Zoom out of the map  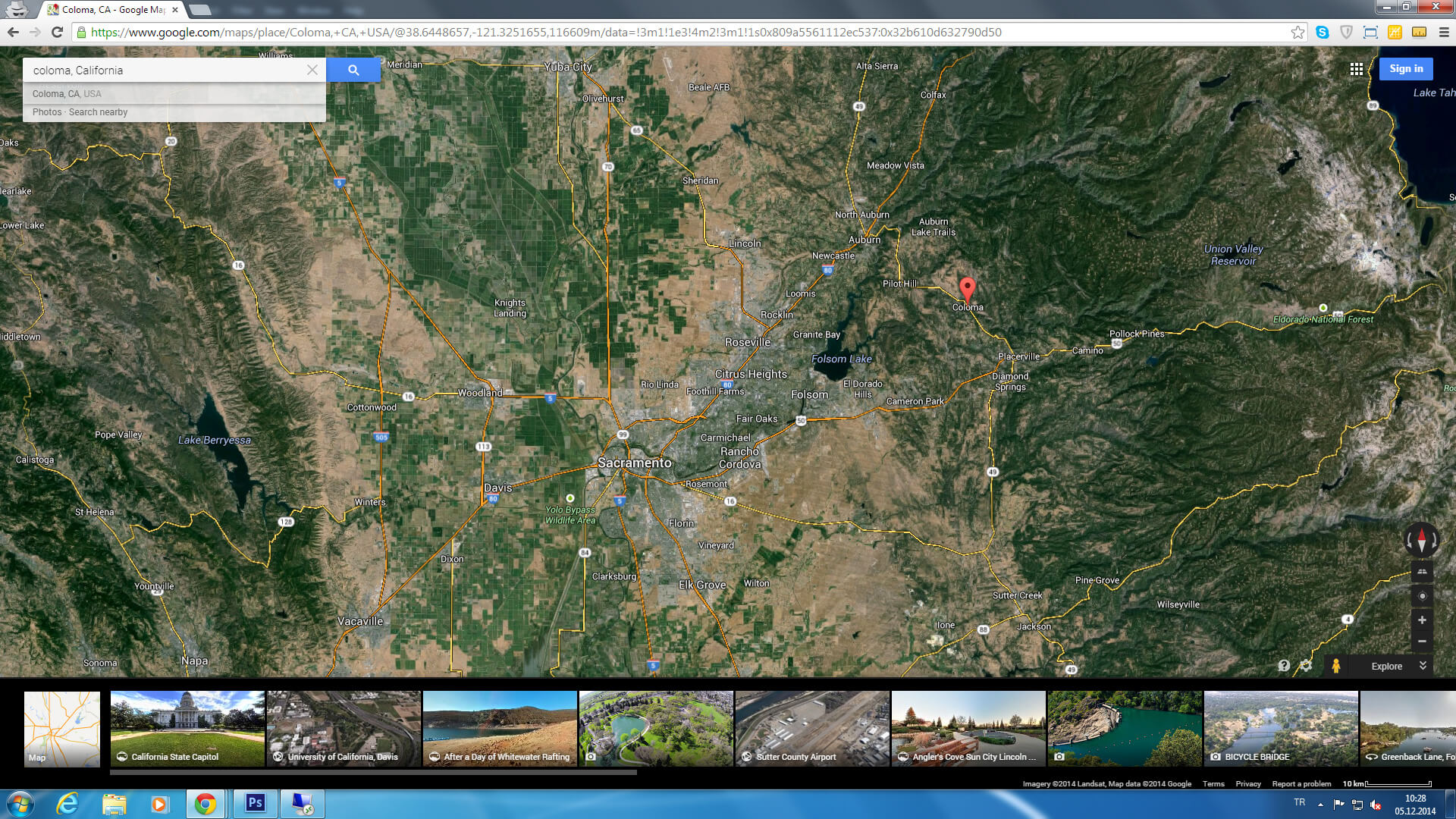[x=1422, y=642]
